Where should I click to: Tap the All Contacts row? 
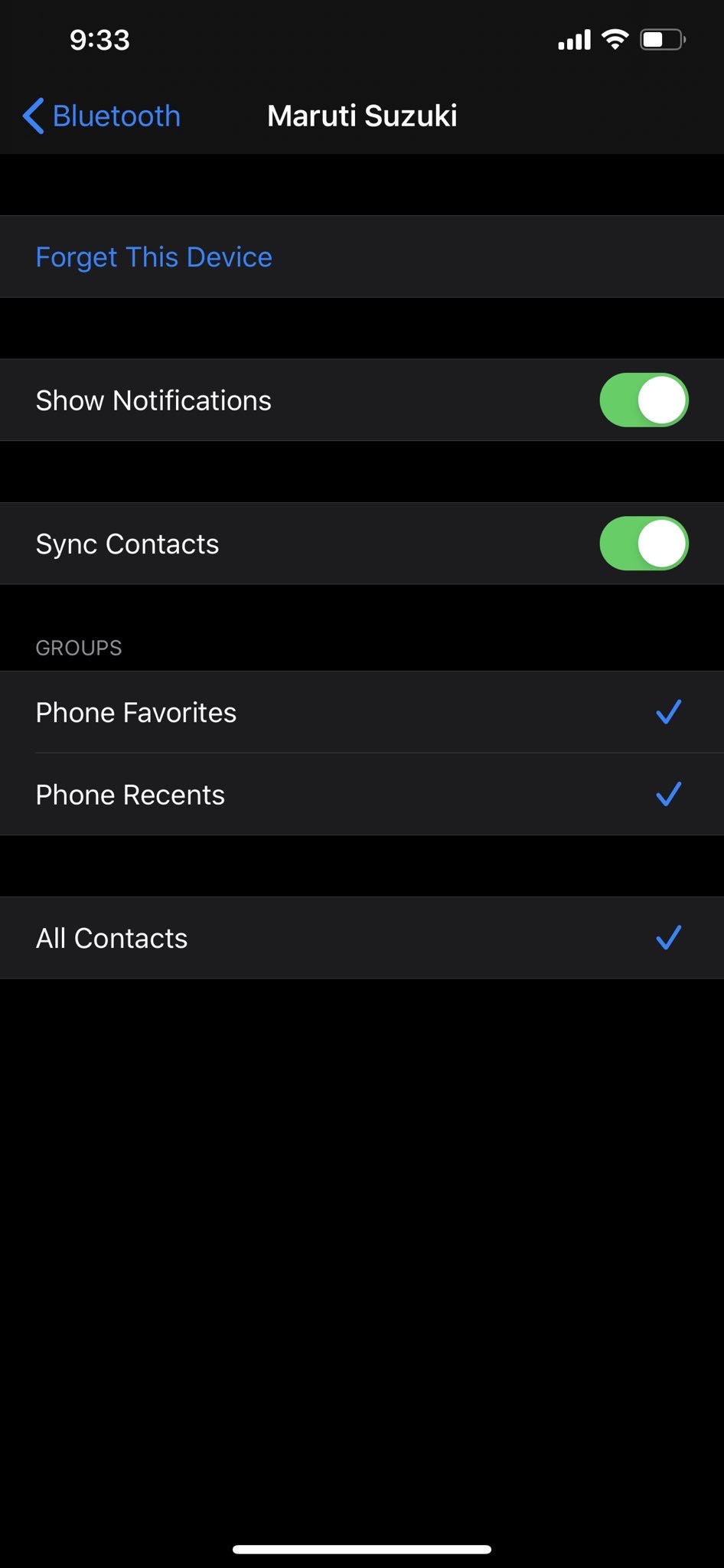[361, 938]
